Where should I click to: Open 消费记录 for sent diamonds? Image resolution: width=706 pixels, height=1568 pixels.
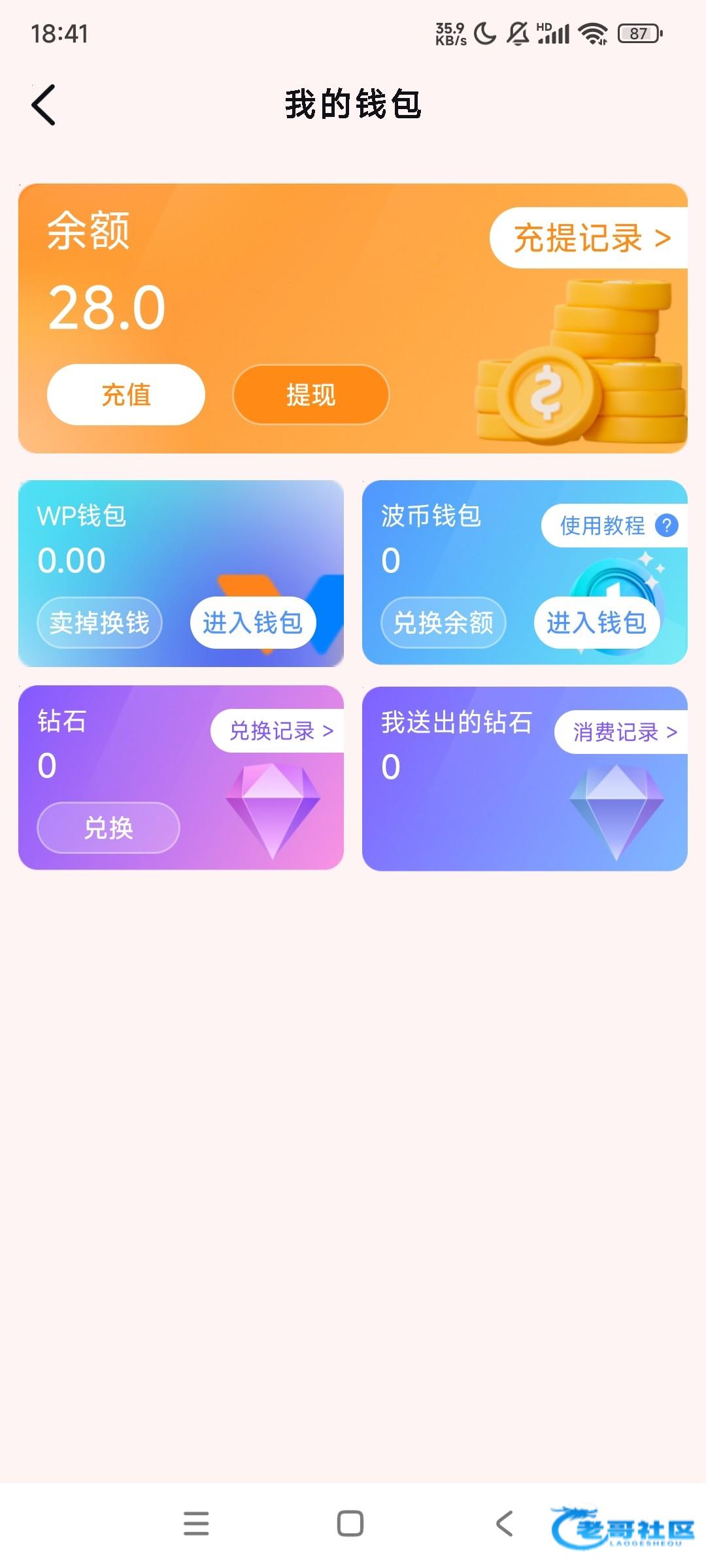pos(623,732)
